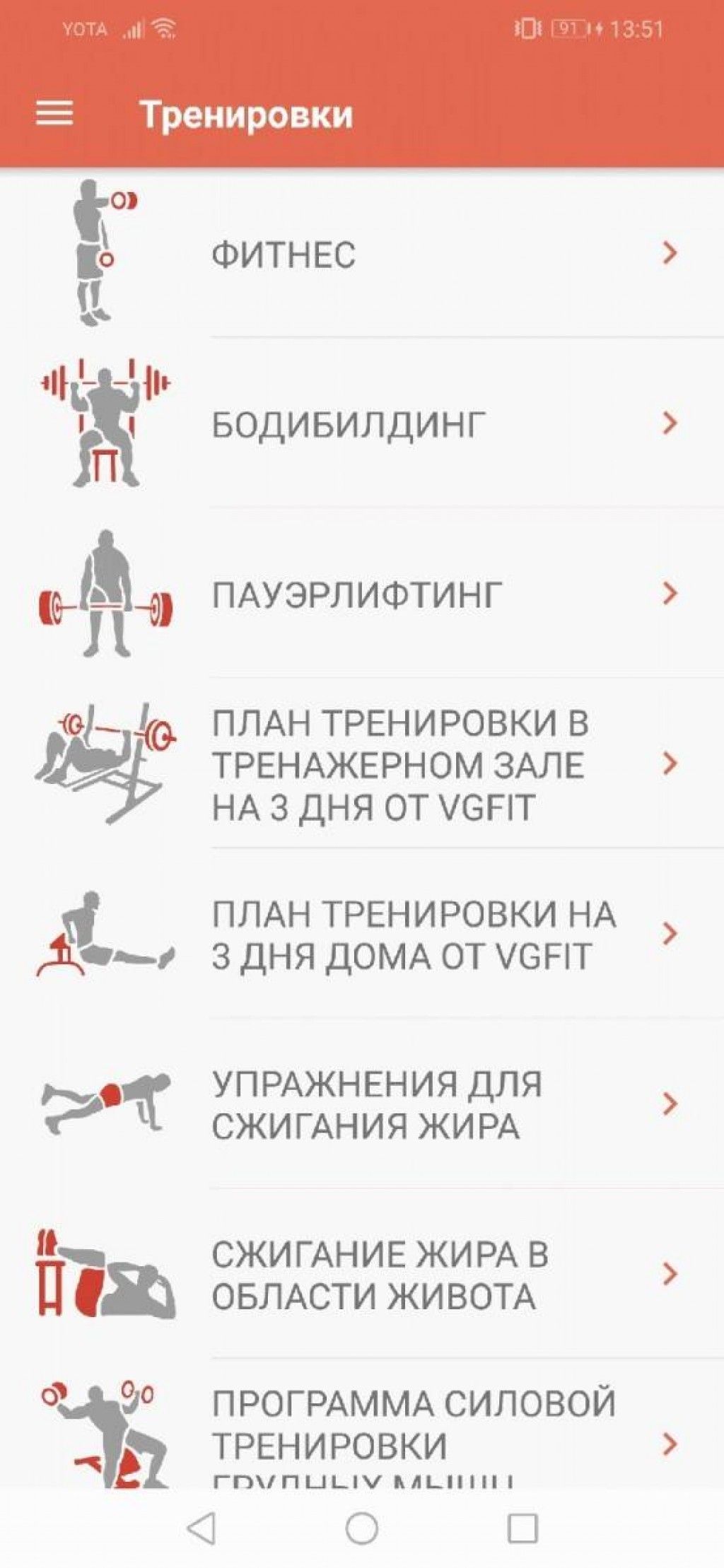This screenshot has height=1568, width=724.
Task: Open the ФИТНЕС workouts category
Action: point(361,254)
